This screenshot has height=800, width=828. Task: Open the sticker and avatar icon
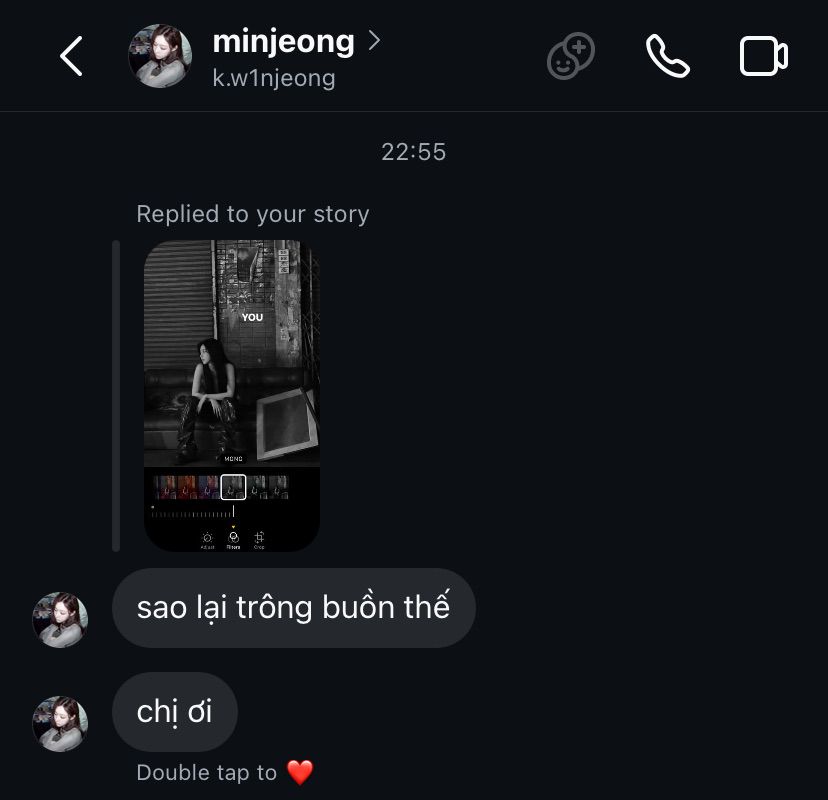coord(571,56)
